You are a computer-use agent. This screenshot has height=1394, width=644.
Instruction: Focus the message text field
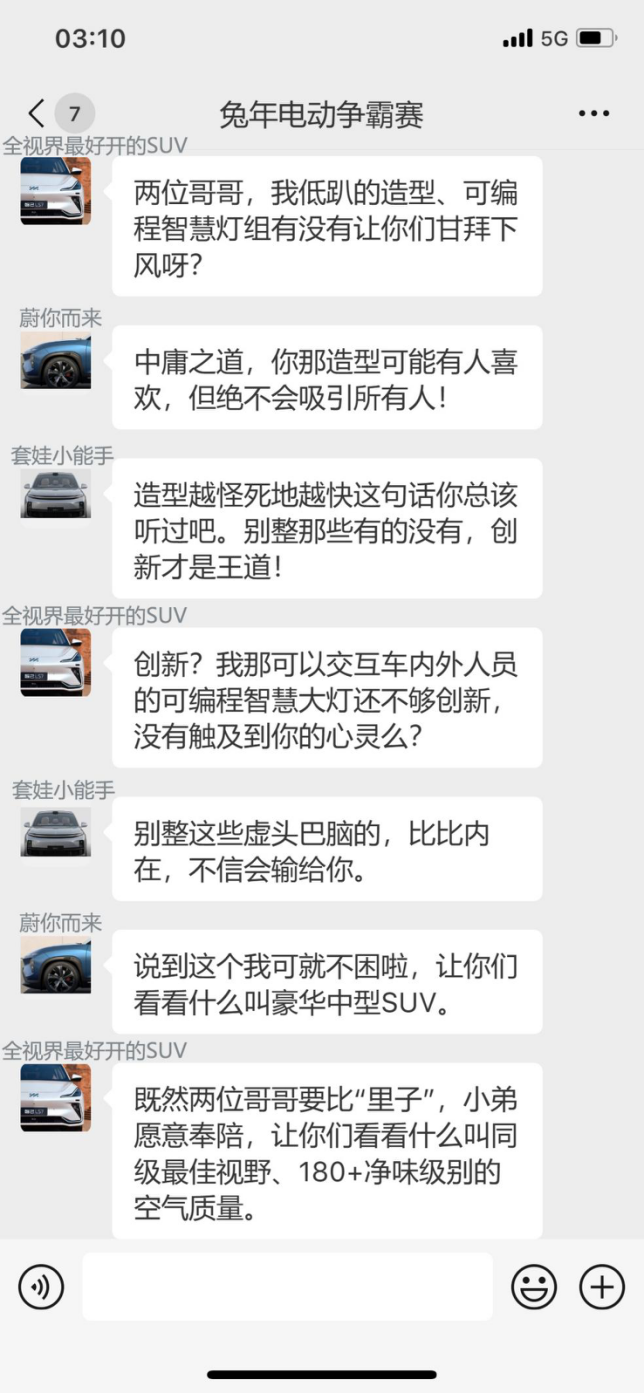point(287,1286)
